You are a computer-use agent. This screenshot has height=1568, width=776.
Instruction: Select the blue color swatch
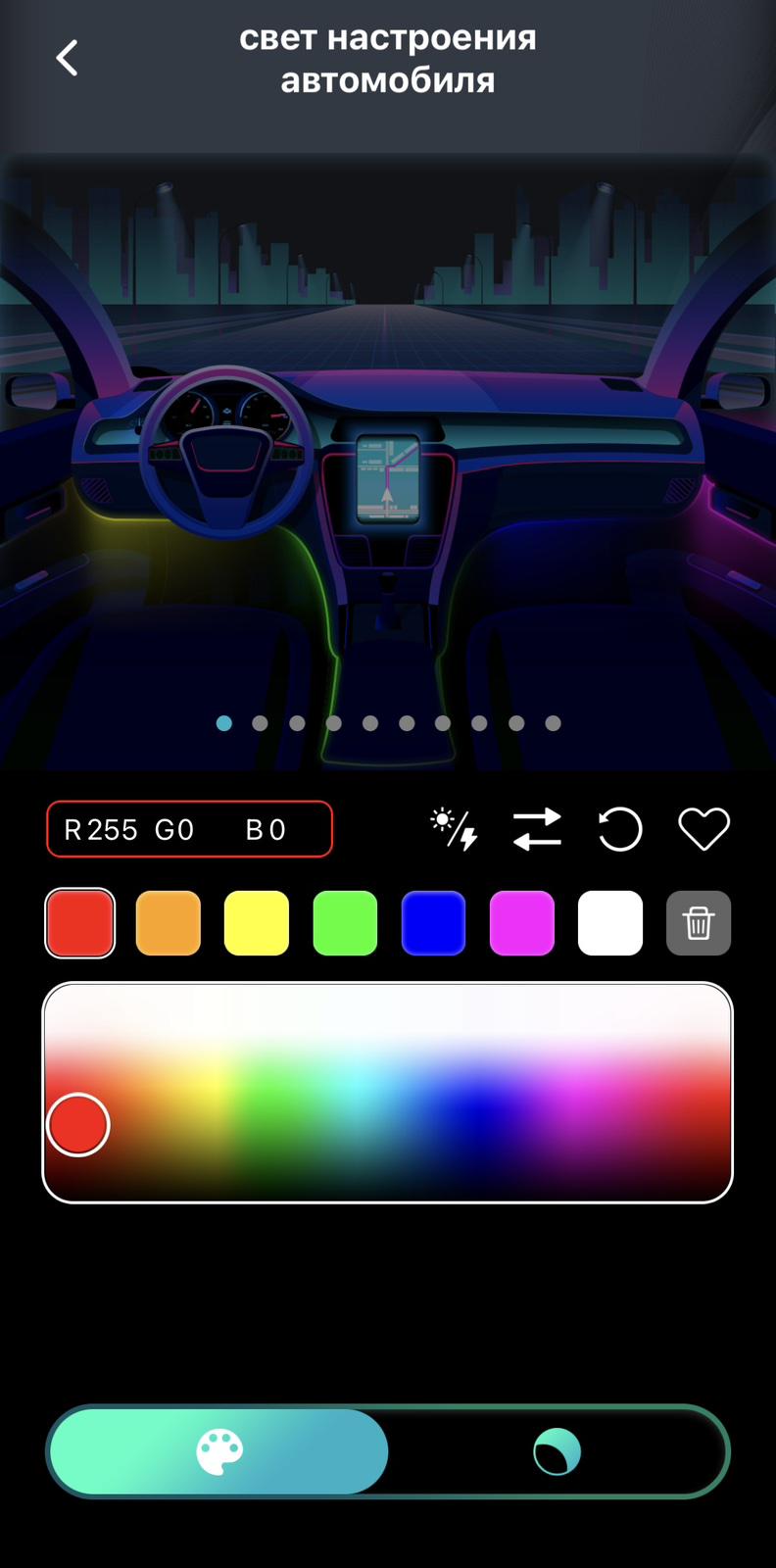[433, 923]
